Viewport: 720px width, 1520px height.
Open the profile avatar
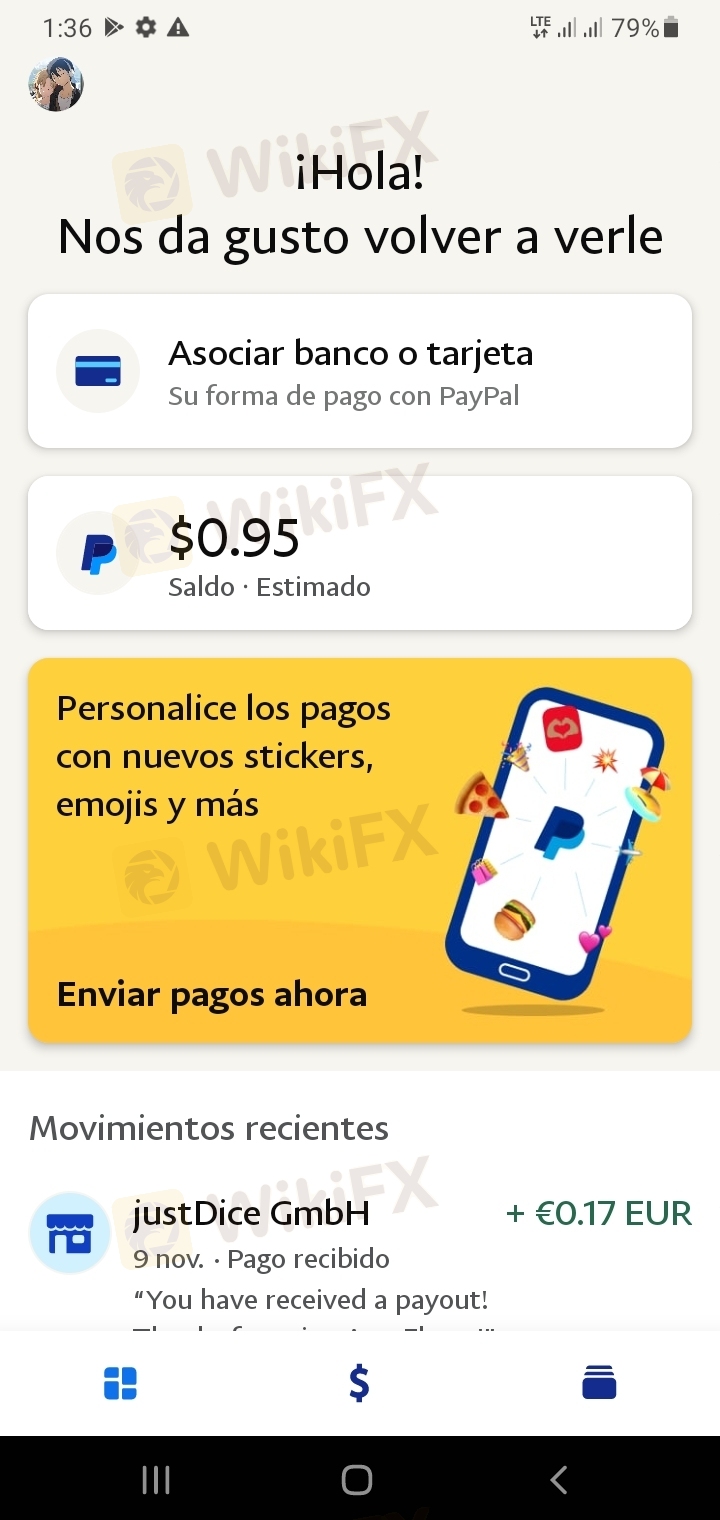(x=56, y=84)
